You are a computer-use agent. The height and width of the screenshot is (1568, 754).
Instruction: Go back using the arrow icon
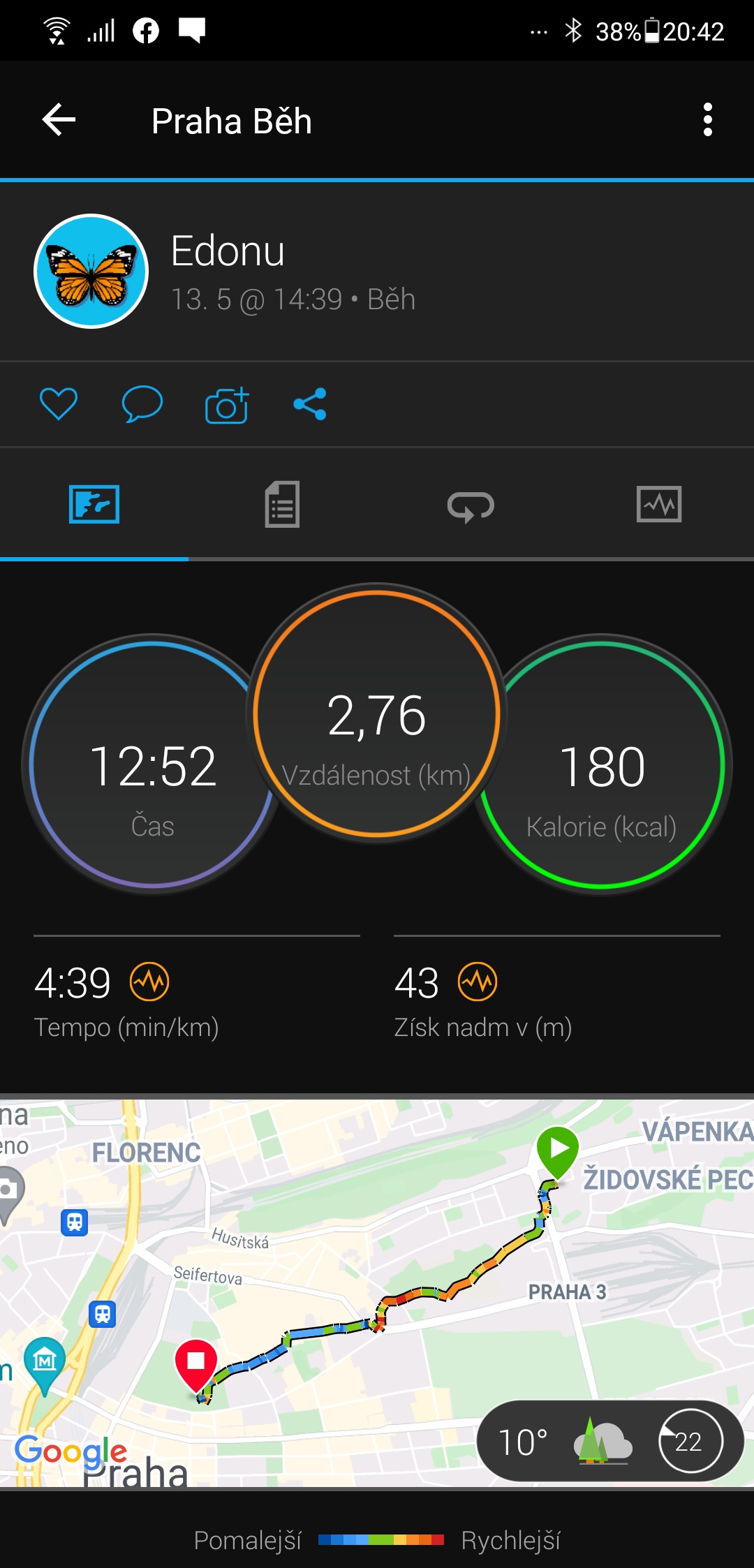(59, 120)
